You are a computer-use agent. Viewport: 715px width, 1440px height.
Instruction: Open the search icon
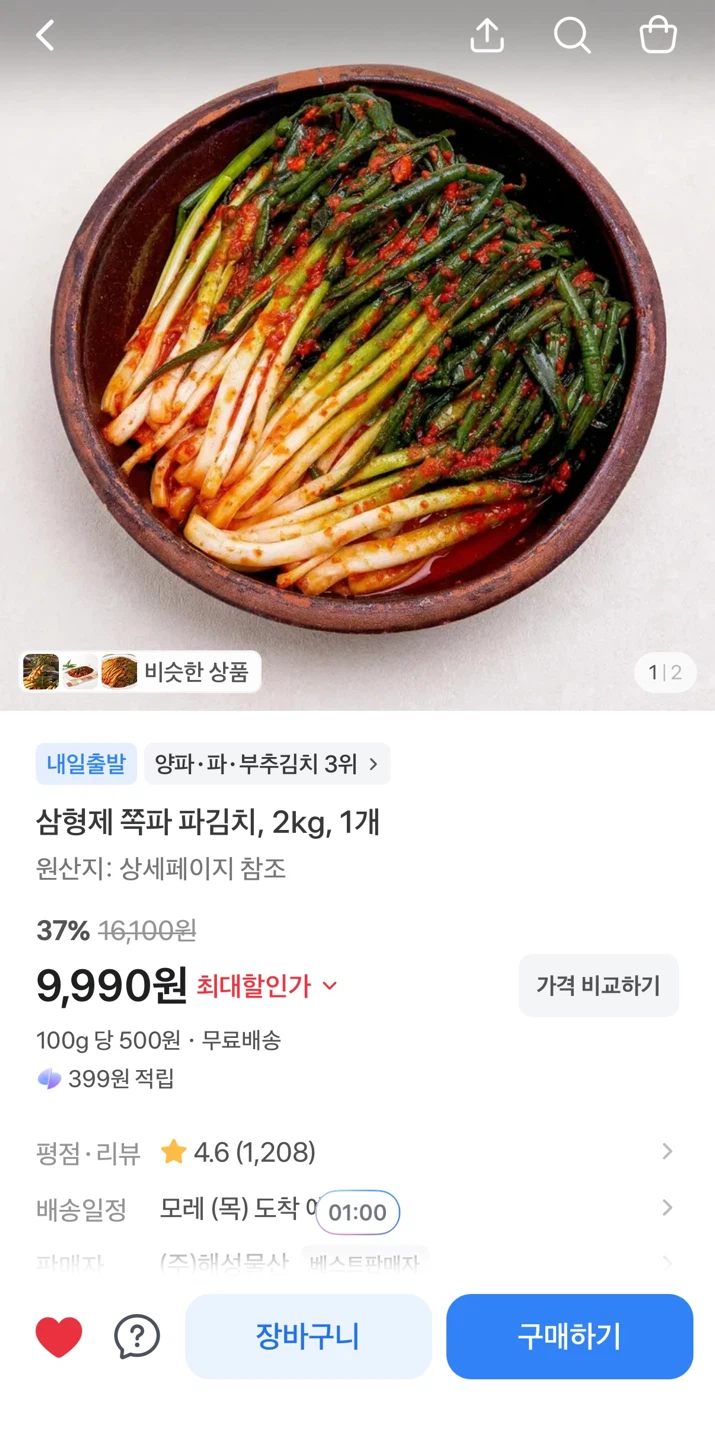[572, 36]
